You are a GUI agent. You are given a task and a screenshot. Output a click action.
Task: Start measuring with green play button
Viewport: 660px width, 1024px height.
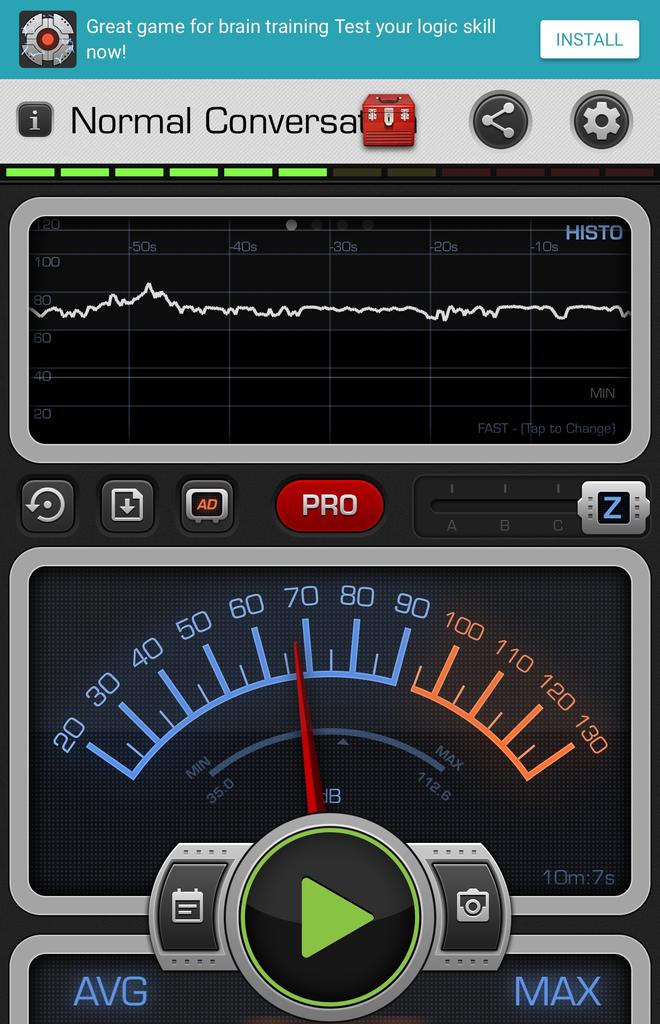point(331,916)
